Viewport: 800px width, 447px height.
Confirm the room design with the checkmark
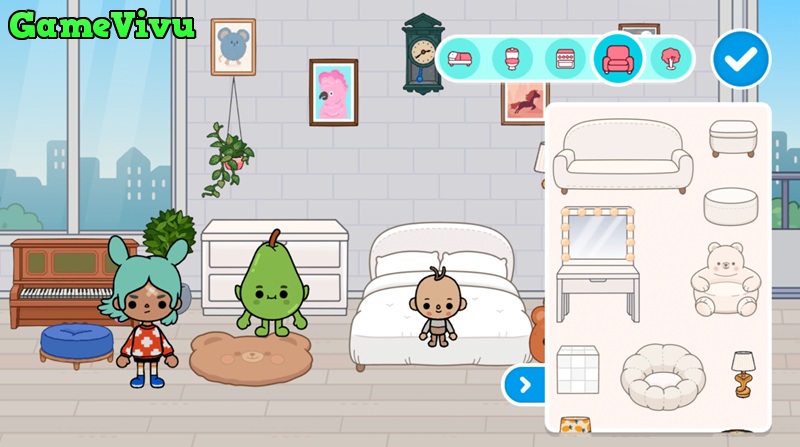(x=741, y=60)
